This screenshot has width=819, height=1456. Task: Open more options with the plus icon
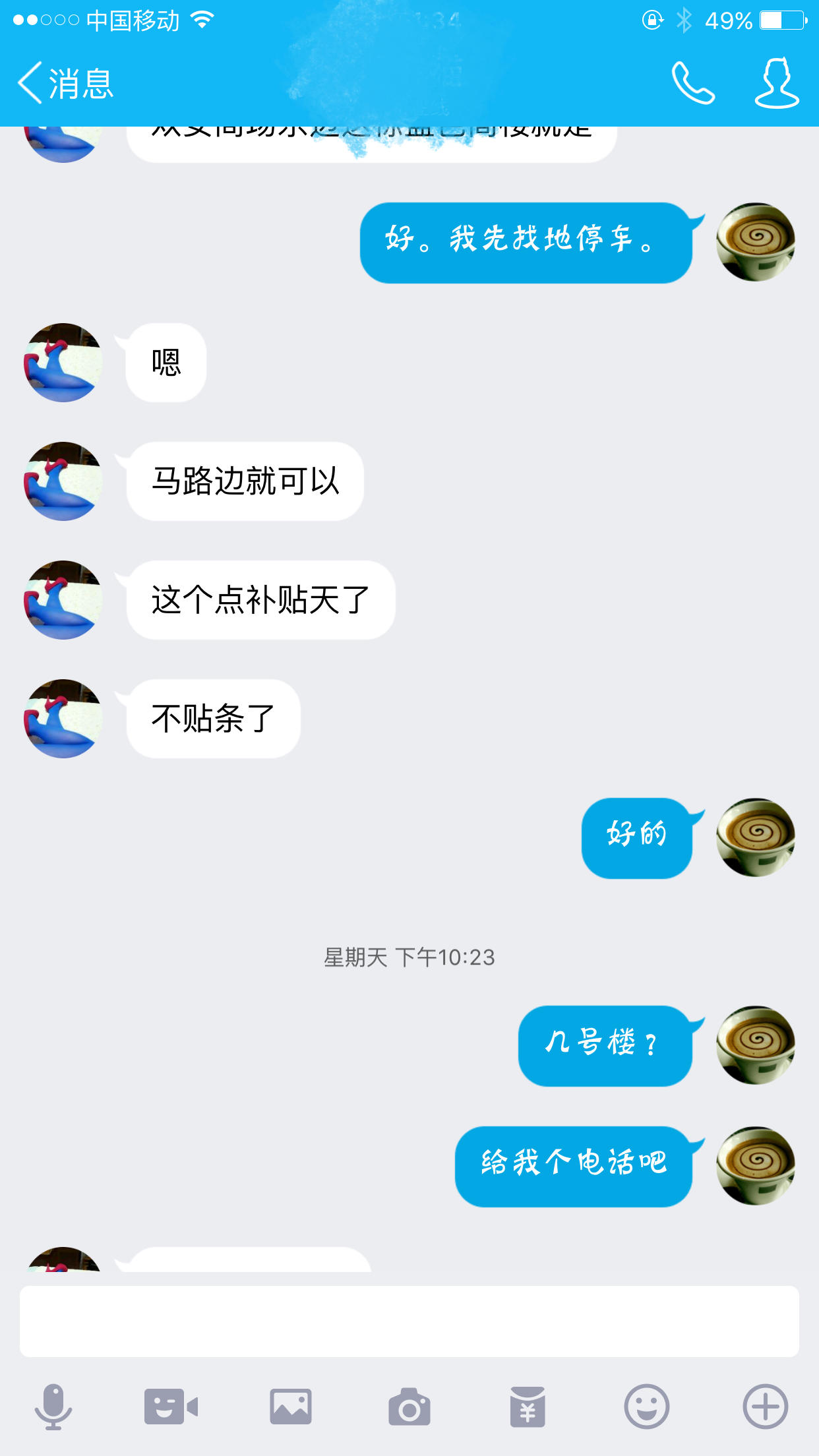point(765,1407)
